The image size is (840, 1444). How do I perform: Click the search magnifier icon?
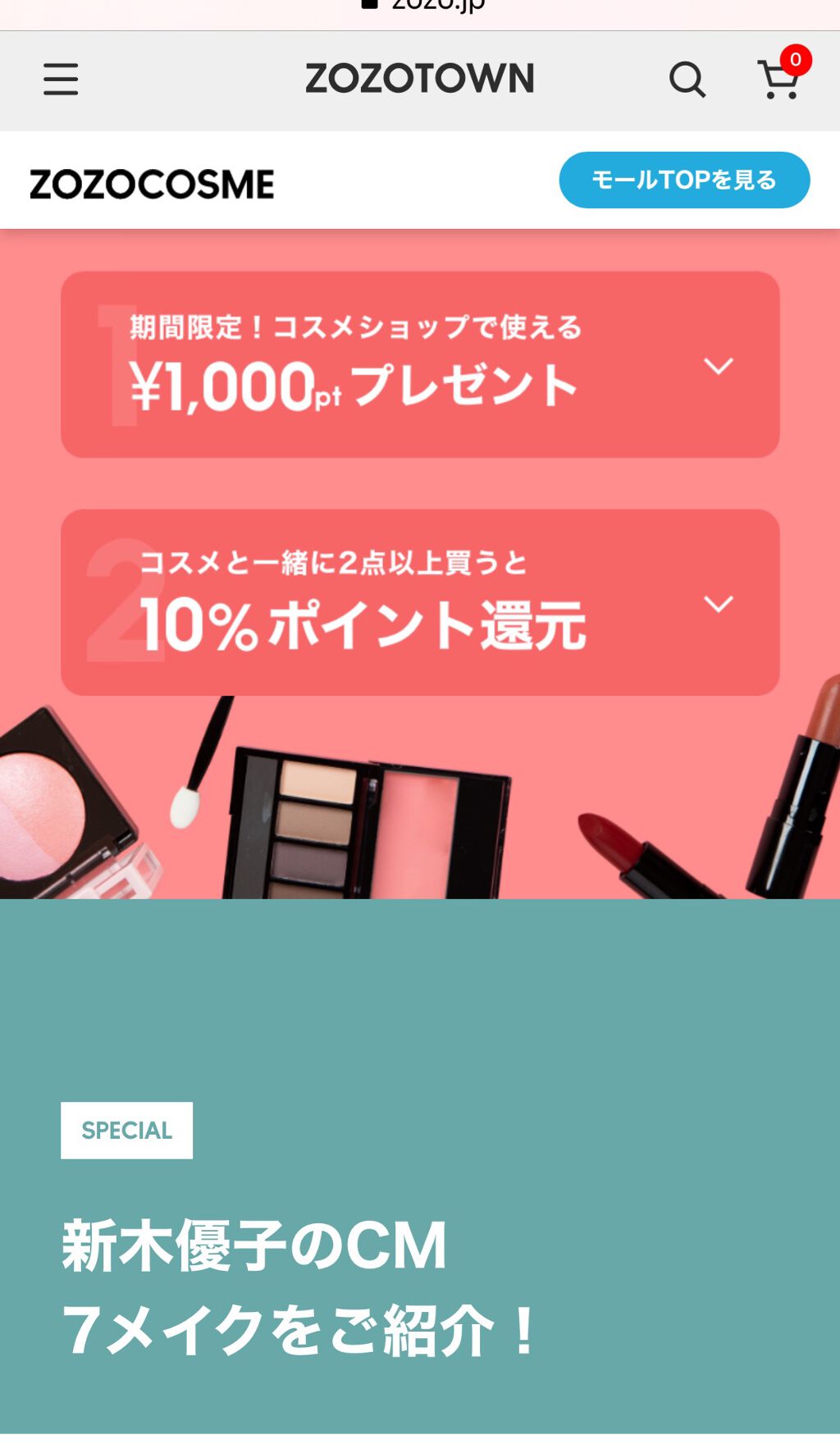[x=687, y=80]
